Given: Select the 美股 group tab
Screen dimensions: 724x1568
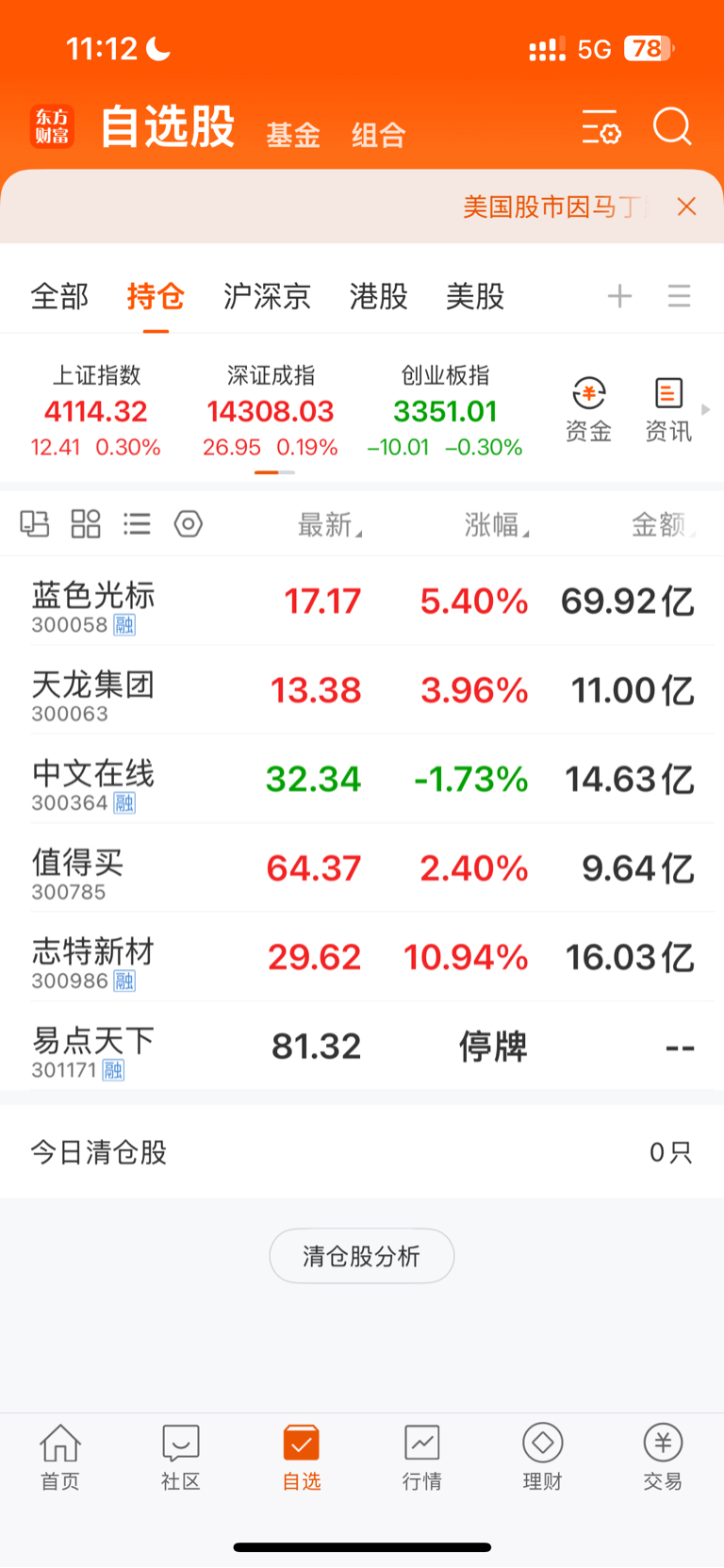Looking at the screenshot, I should tap(475, 296).
